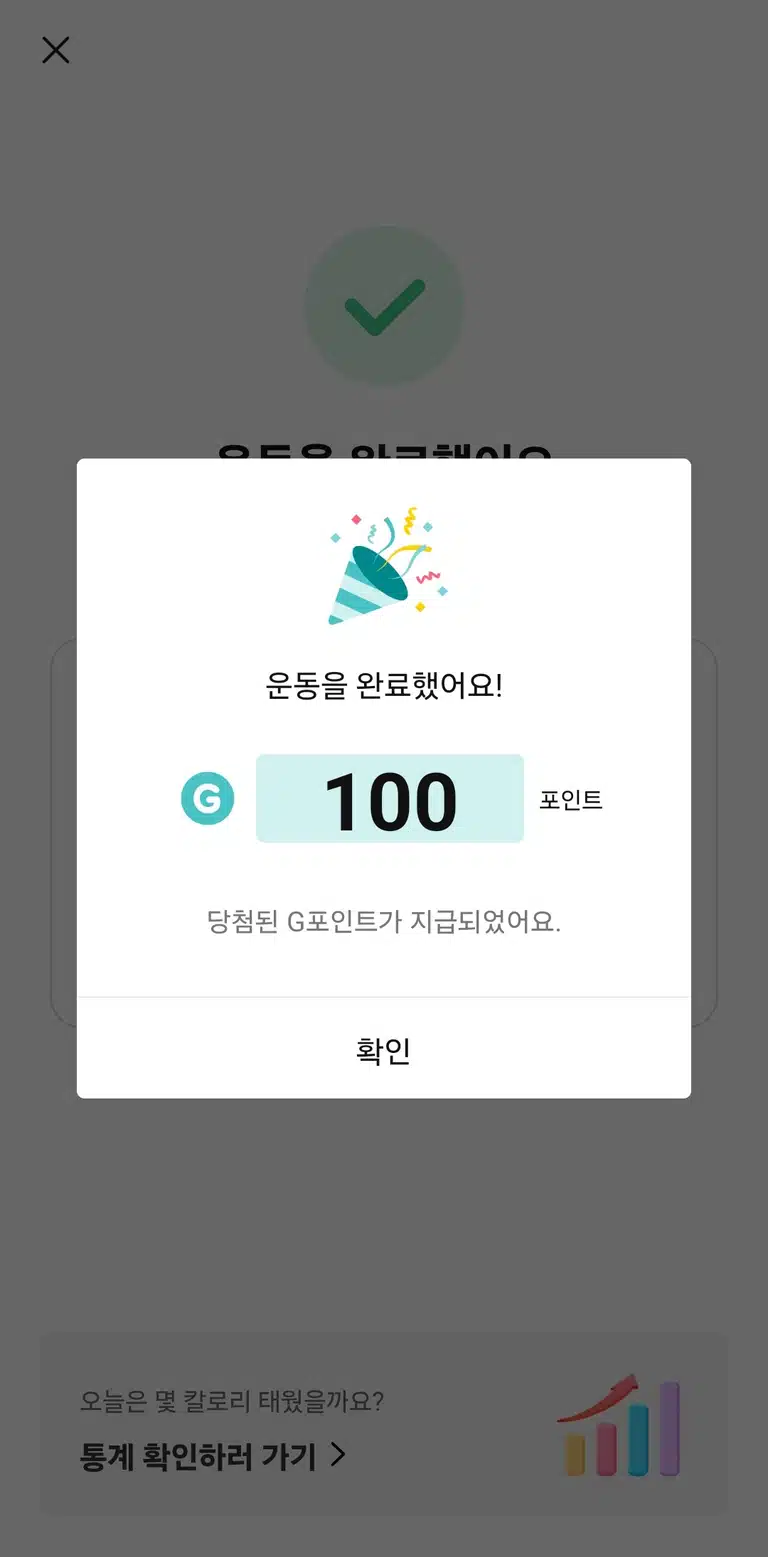Open 통계 확인하러 가기 statistics link
The height and width of the screenshot is (1557, 768).
click(213, 1455)
